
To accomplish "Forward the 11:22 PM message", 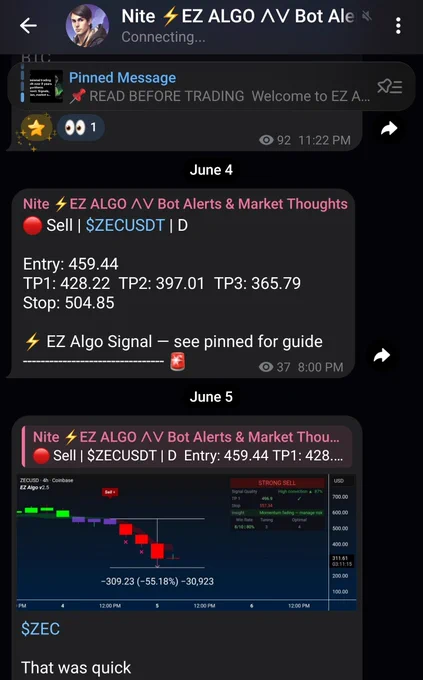I will point(389,128).
